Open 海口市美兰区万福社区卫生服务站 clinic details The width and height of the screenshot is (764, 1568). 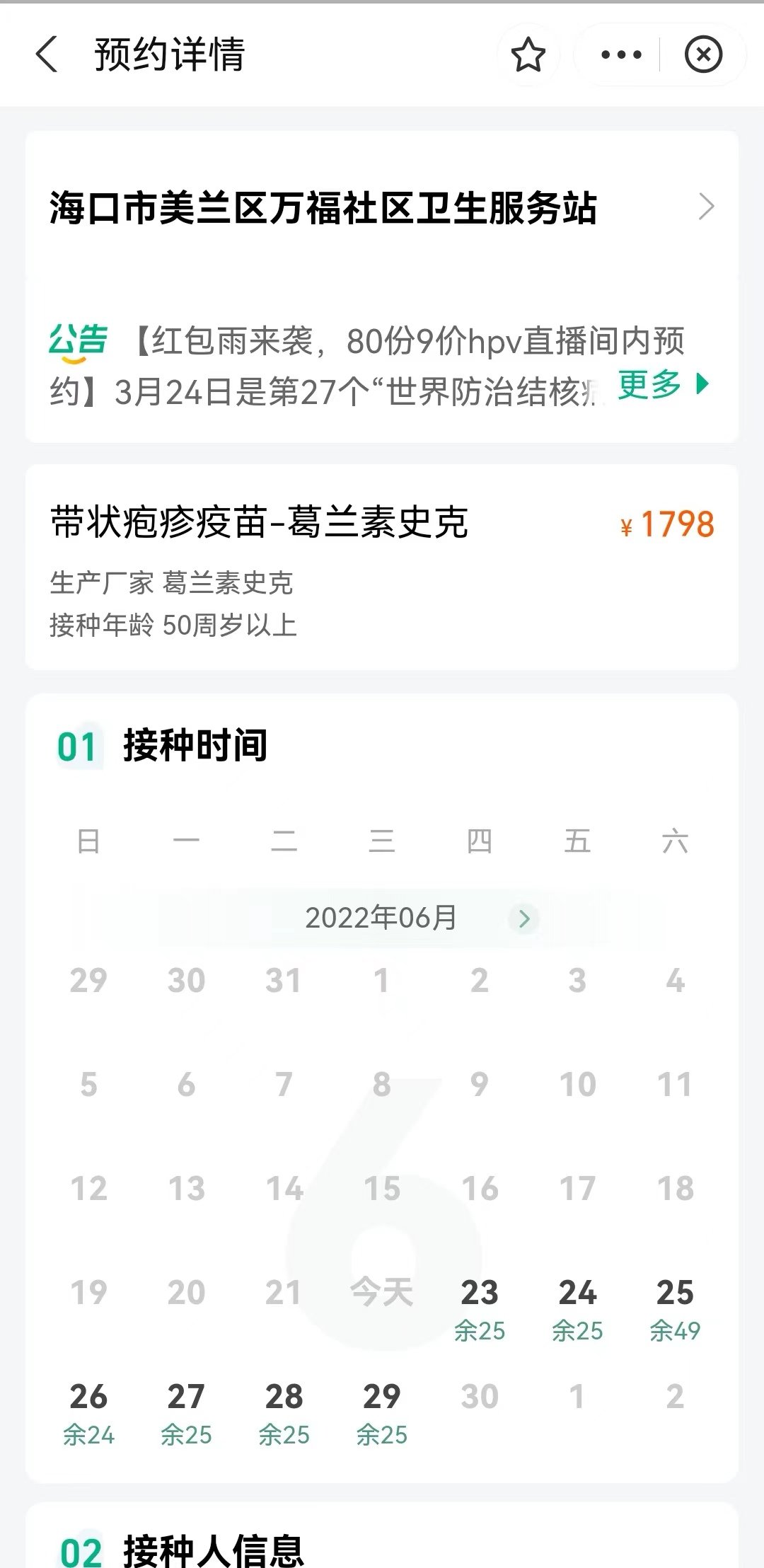click(382, 208)
